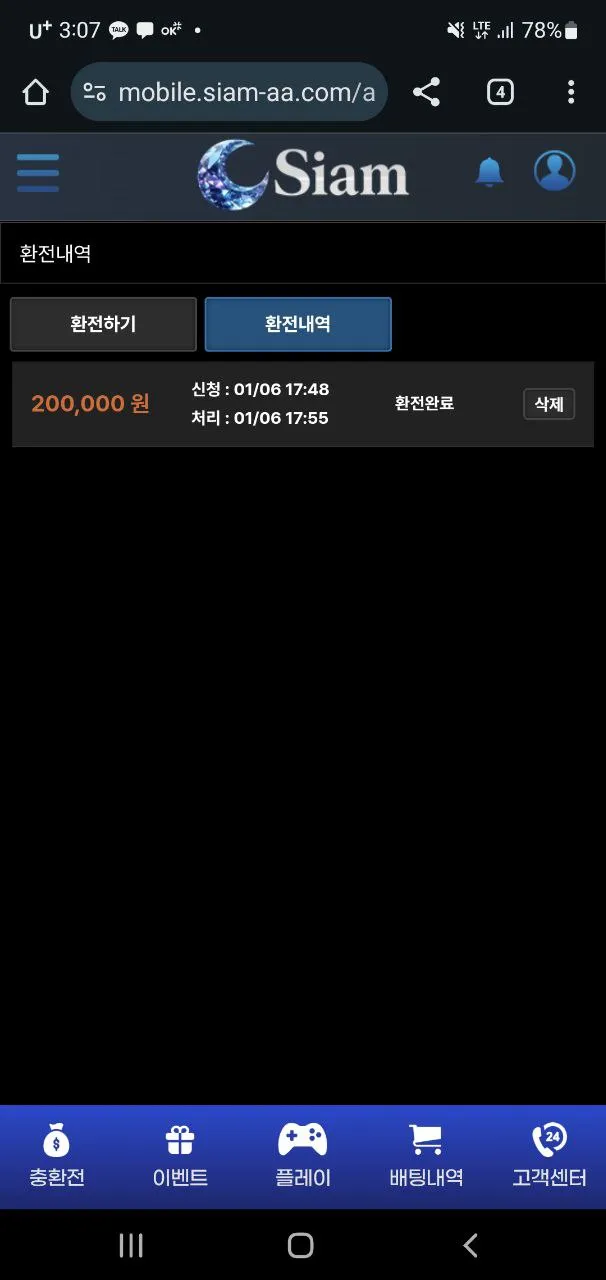
Task: Switch to the 환전하기 tab
Action: pos(103,324)
